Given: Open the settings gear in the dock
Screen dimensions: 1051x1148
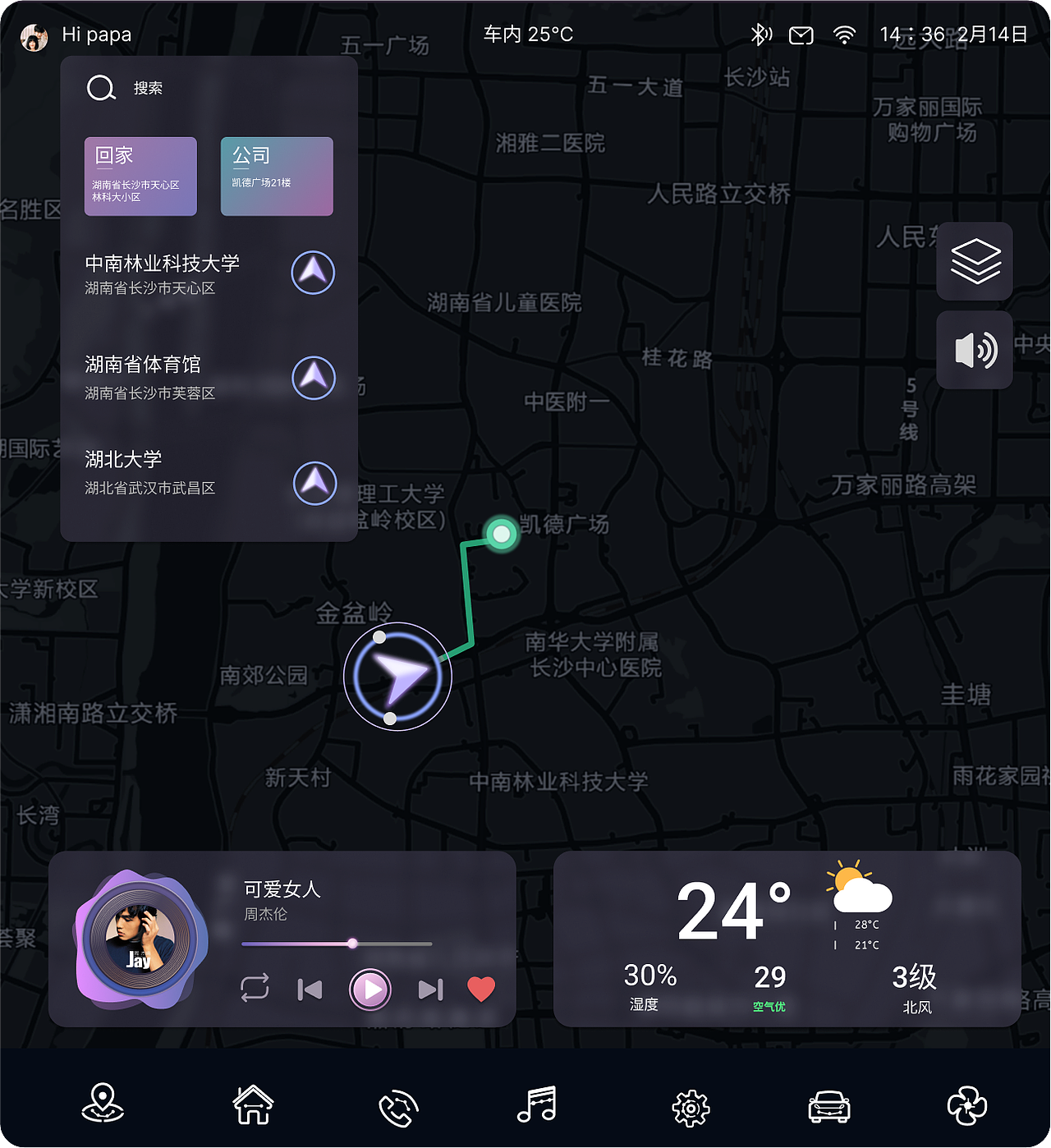Looking at the screenshot, I should pos(691,1106).
